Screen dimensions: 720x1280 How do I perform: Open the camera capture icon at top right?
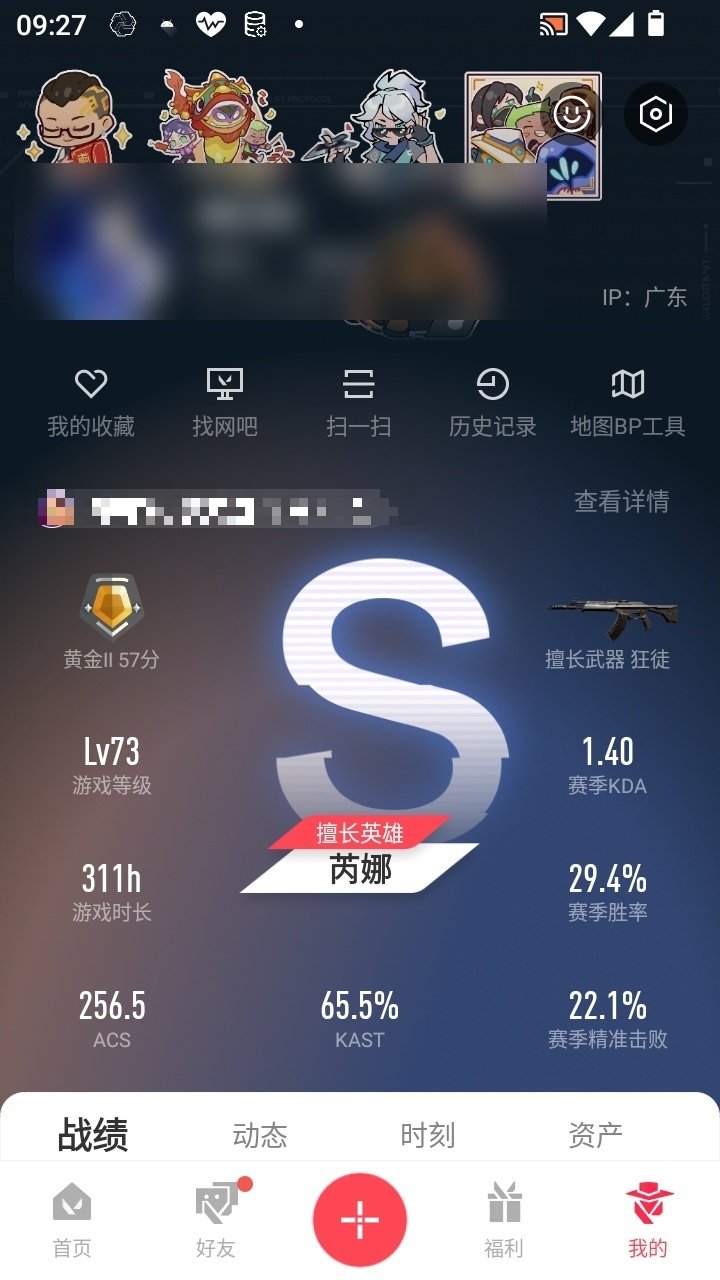[655, 114]
